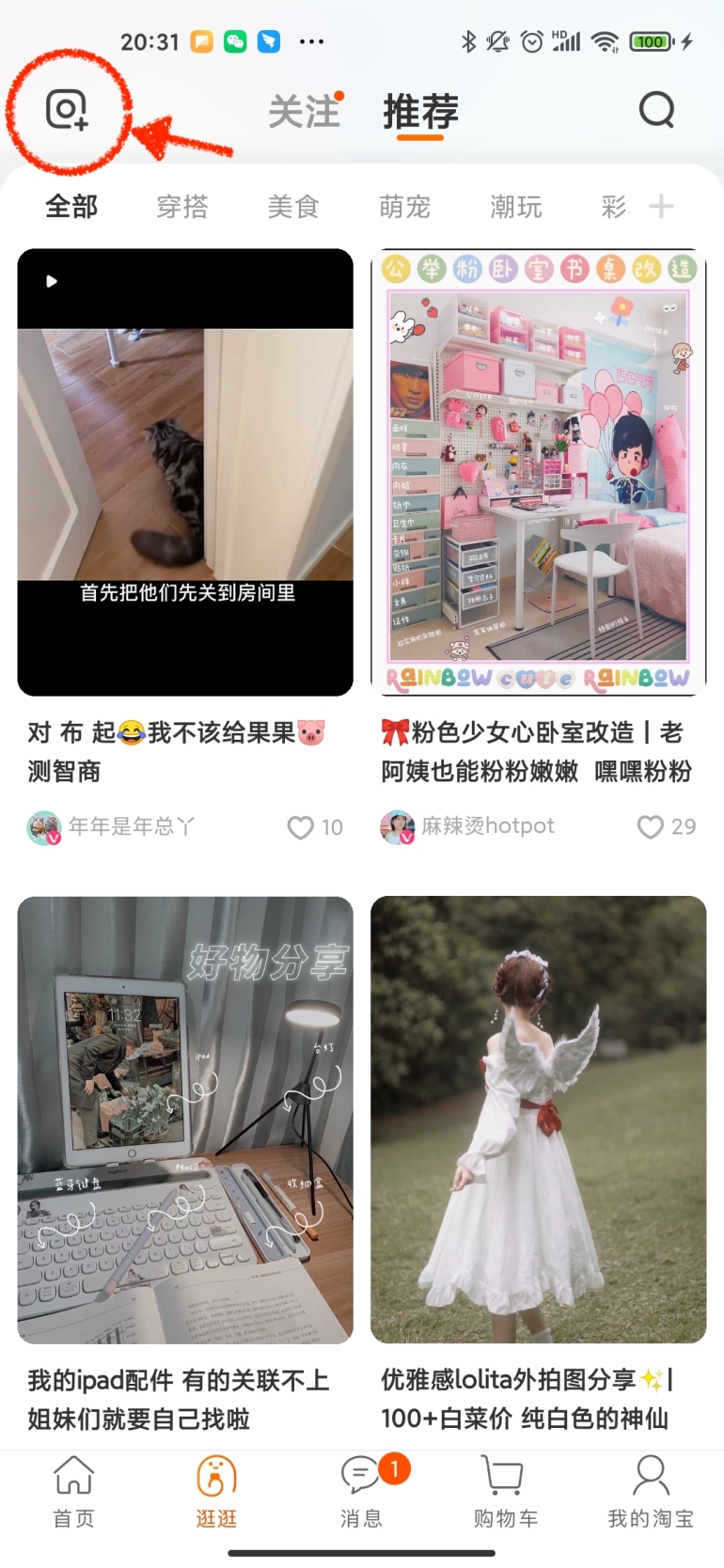Select the 潮玩 category
Image resolution: width=724 pixels, height=1568 pixels.
point(515,206)
